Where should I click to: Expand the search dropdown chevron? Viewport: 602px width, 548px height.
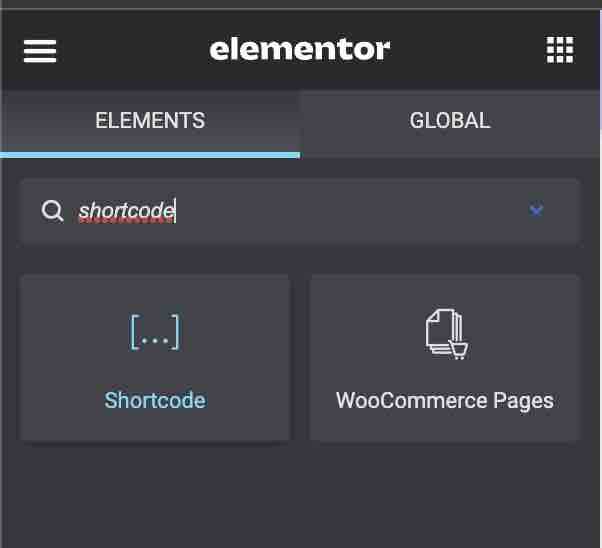[x=536, y=210]
